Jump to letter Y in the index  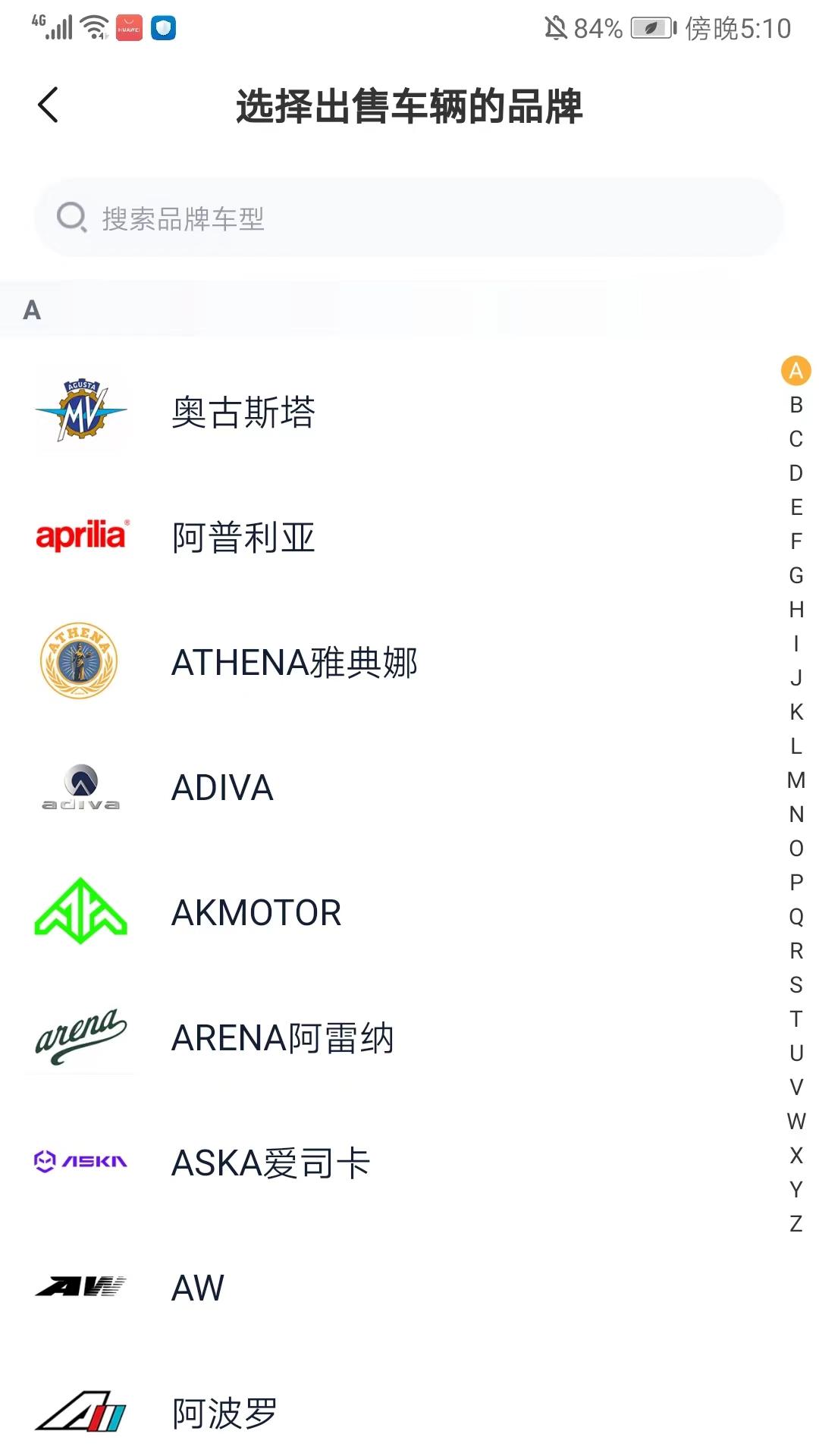pyautogui.click(x=795, y=1190)
